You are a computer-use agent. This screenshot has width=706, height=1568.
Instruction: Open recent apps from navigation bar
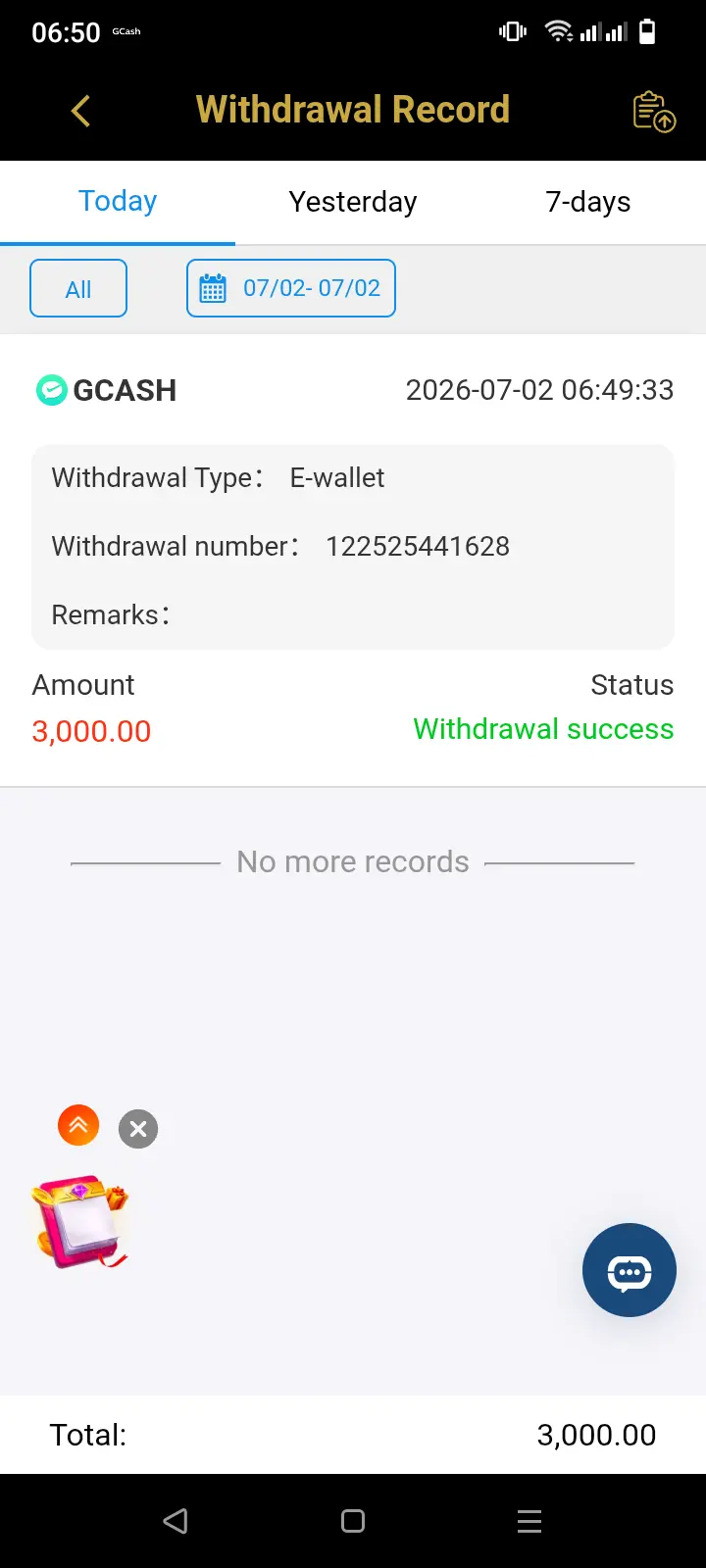(x=529, y=1521)
